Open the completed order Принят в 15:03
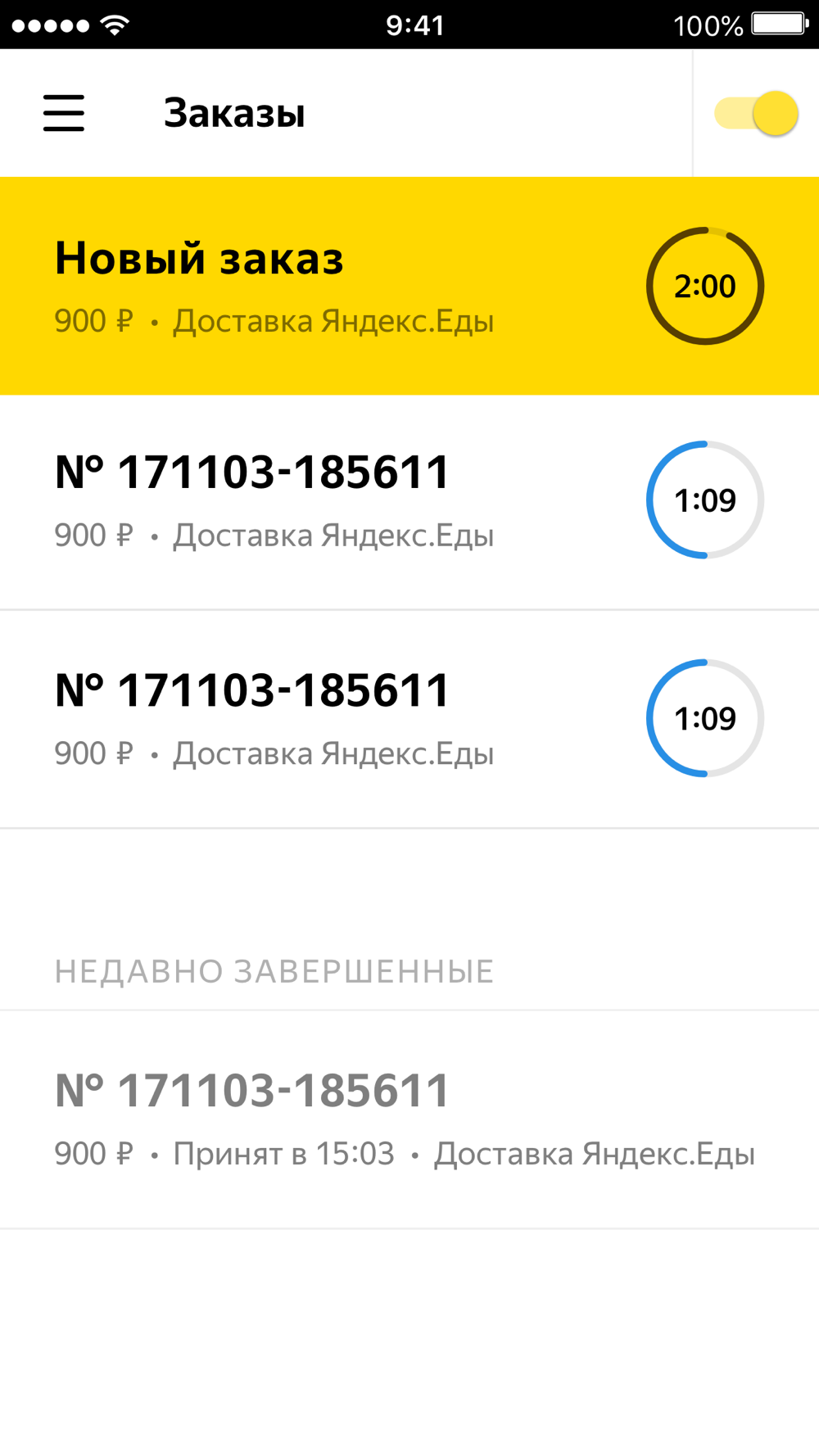This screenshot has width=819, height=1456. pos(409,1119)
